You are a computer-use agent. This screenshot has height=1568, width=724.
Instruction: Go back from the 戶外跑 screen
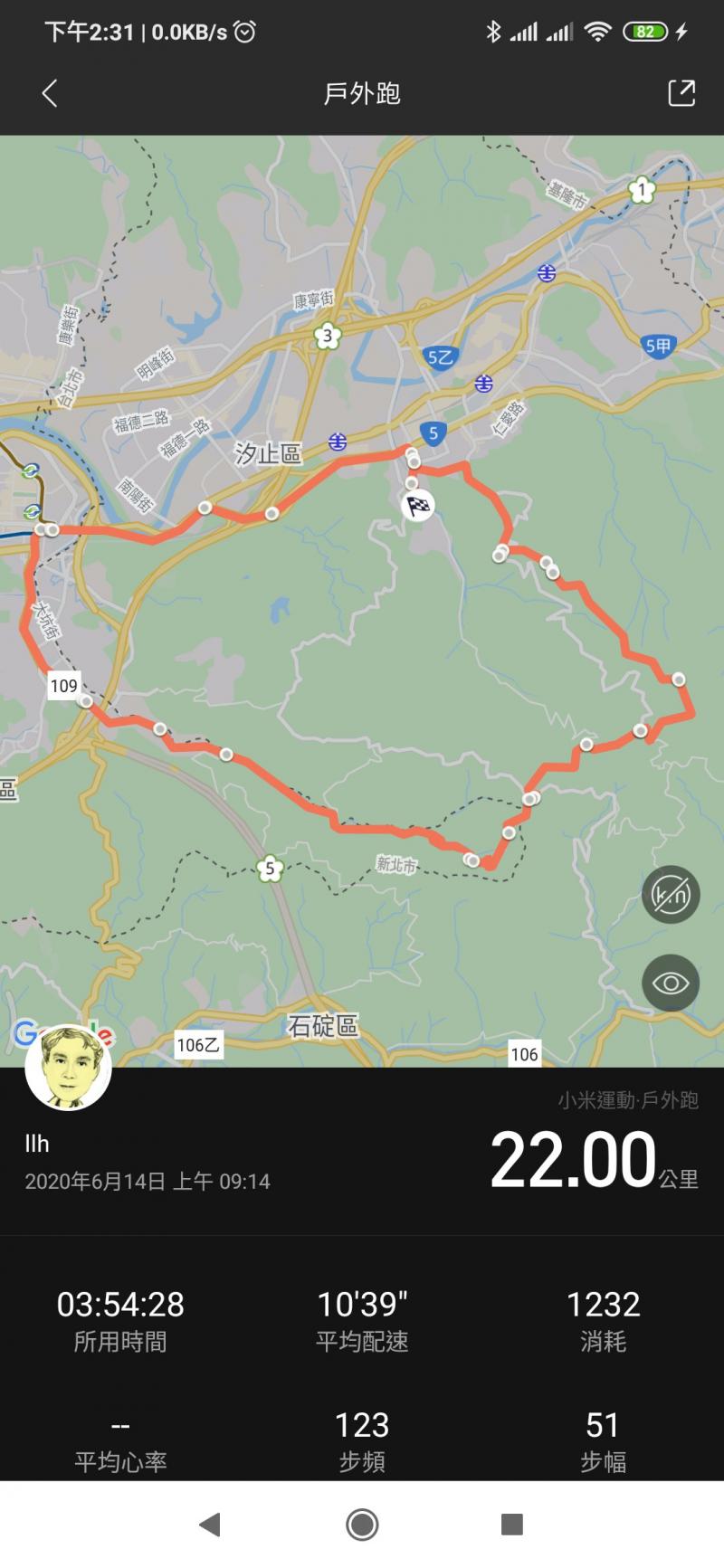click(x=50, y=93)
